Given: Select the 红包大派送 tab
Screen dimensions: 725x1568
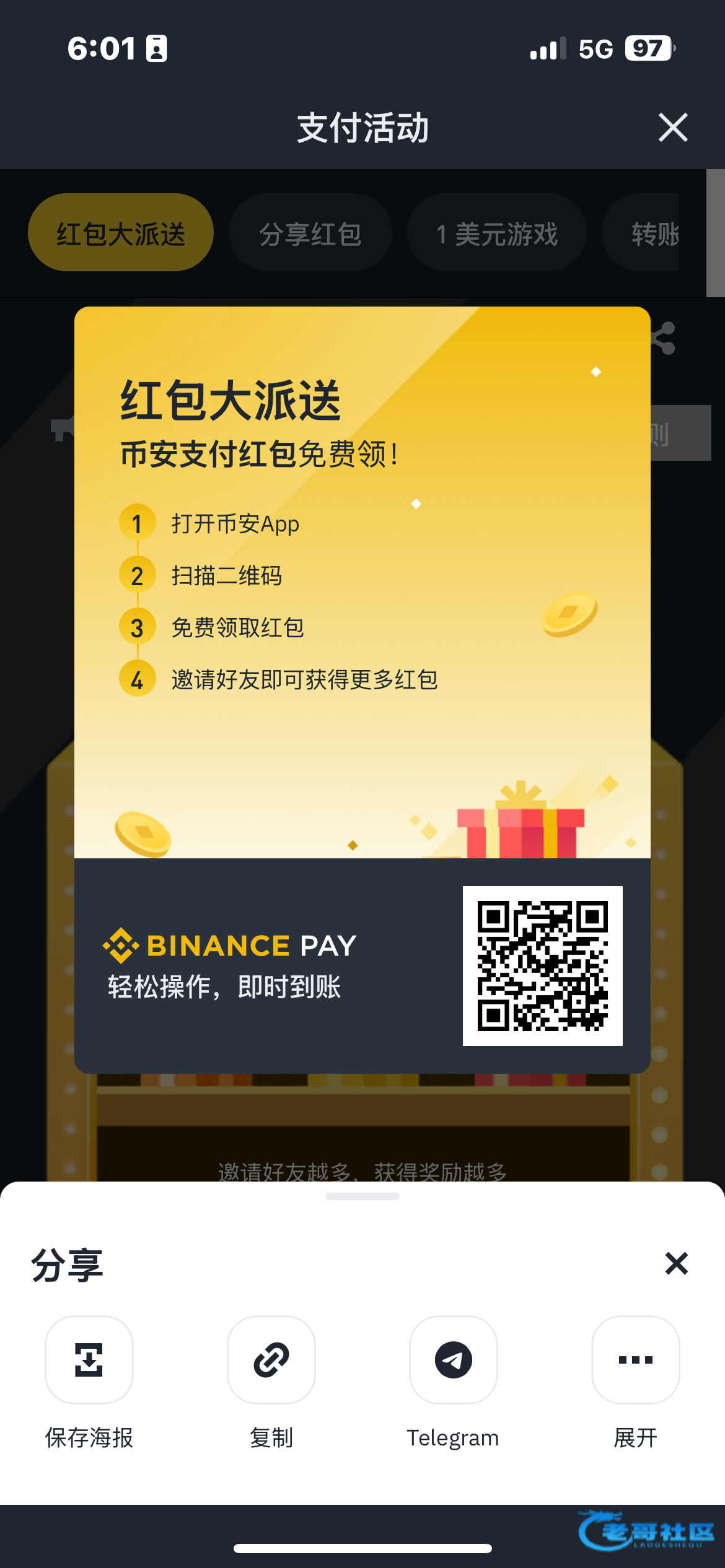Looking at the screenshot, I should point(121,233).
